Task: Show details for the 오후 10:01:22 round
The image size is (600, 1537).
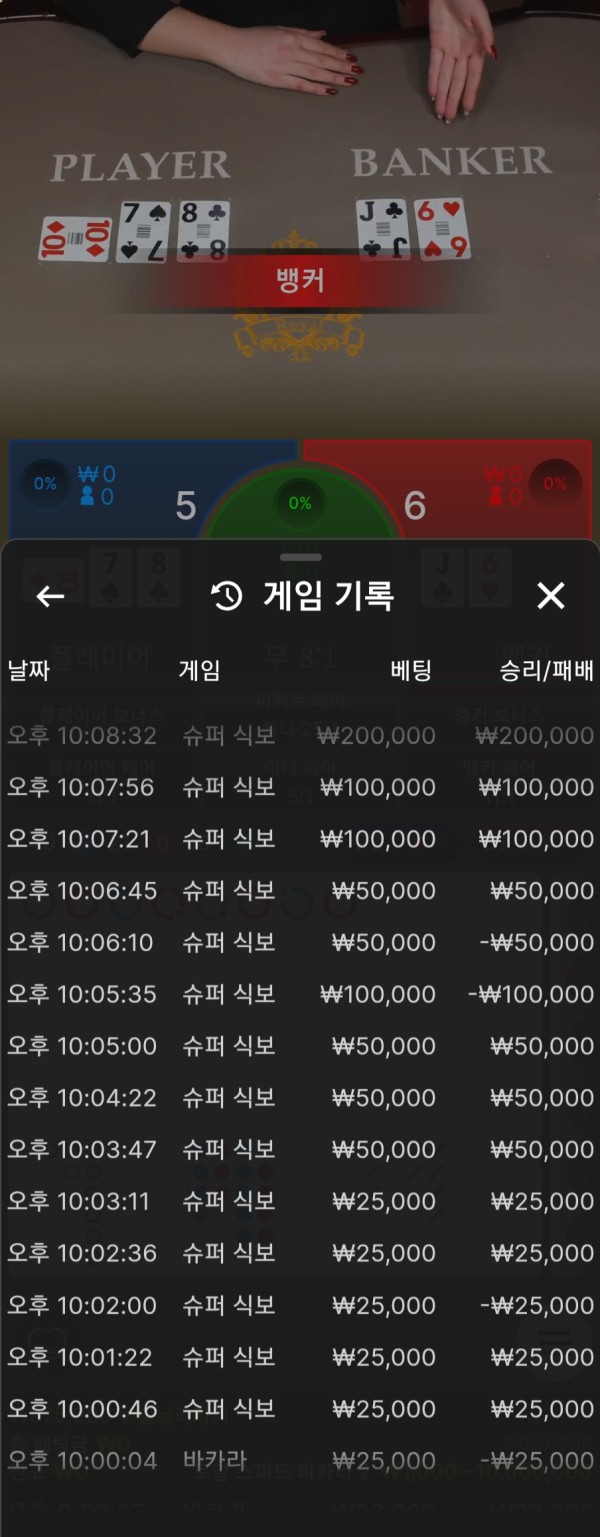Action: pos(300,1358)
